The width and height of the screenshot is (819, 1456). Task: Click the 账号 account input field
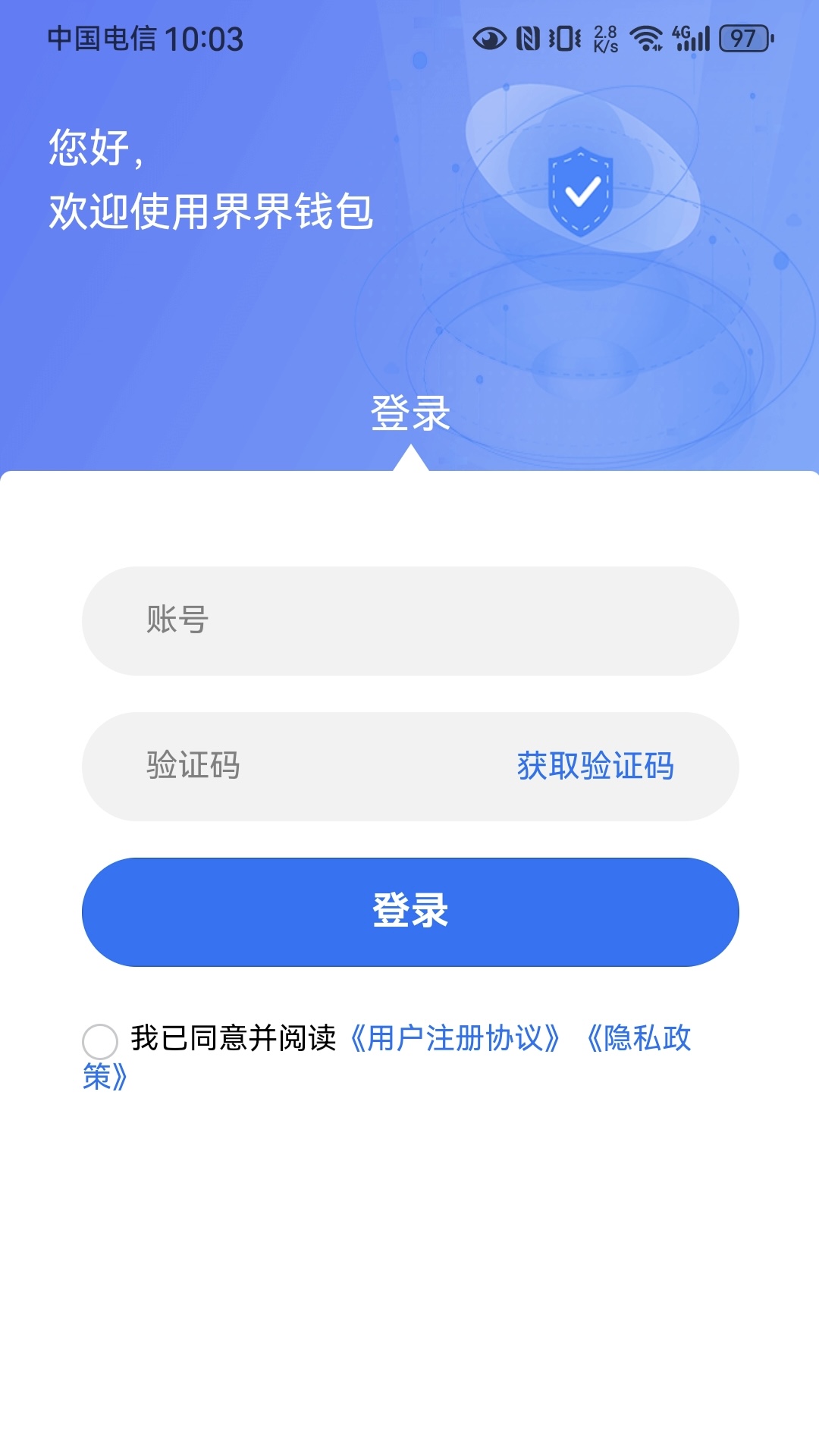click(409, 620)
